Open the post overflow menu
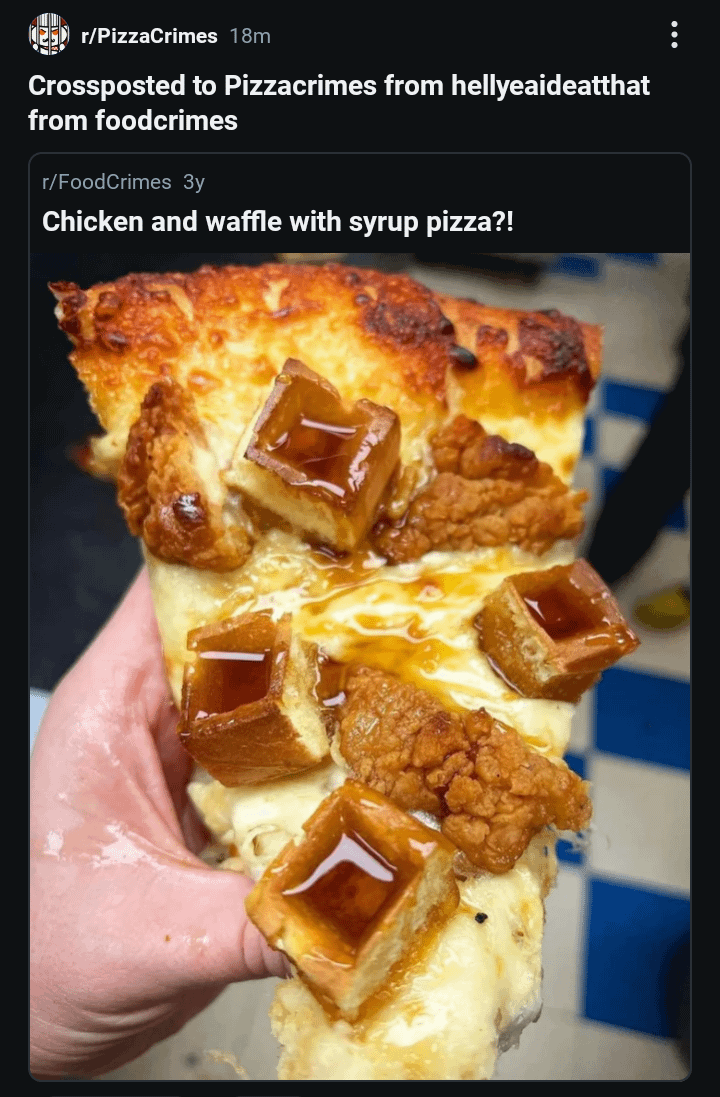The image size is (720, 1097). [x=674, y=35]
